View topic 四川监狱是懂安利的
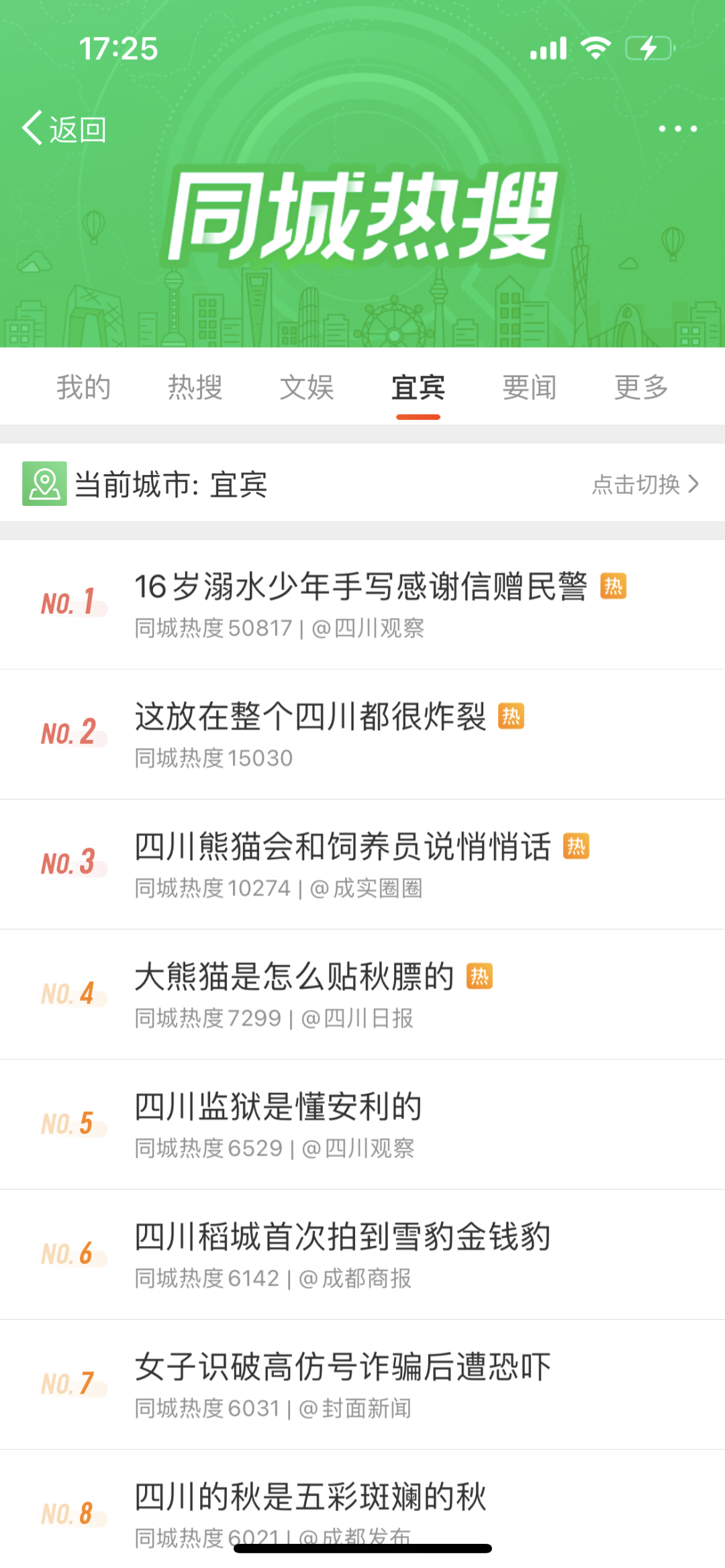The image size is (725, 1568). pos(278,1108)
